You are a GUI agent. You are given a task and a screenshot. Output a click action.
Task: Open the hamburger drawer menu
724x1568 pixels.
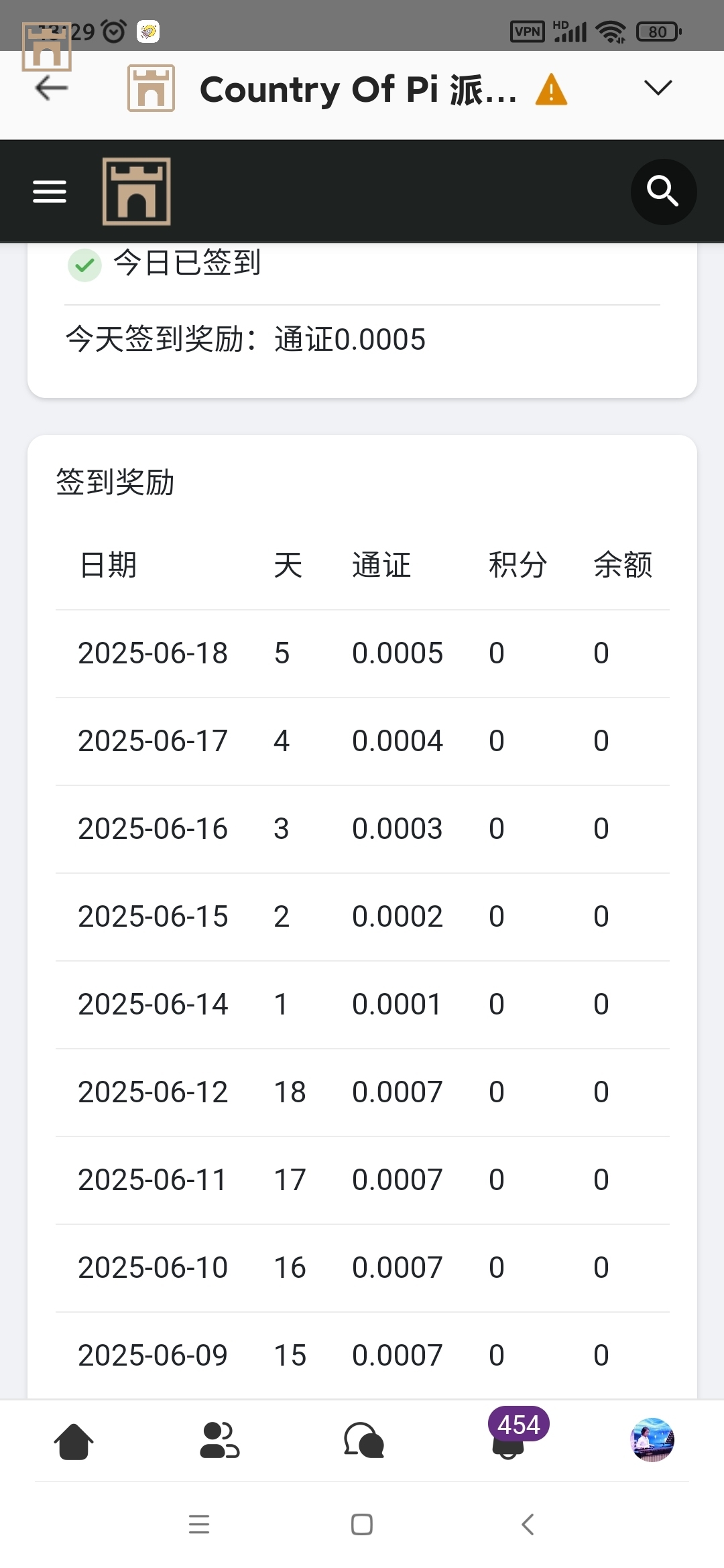coord(50,192)
